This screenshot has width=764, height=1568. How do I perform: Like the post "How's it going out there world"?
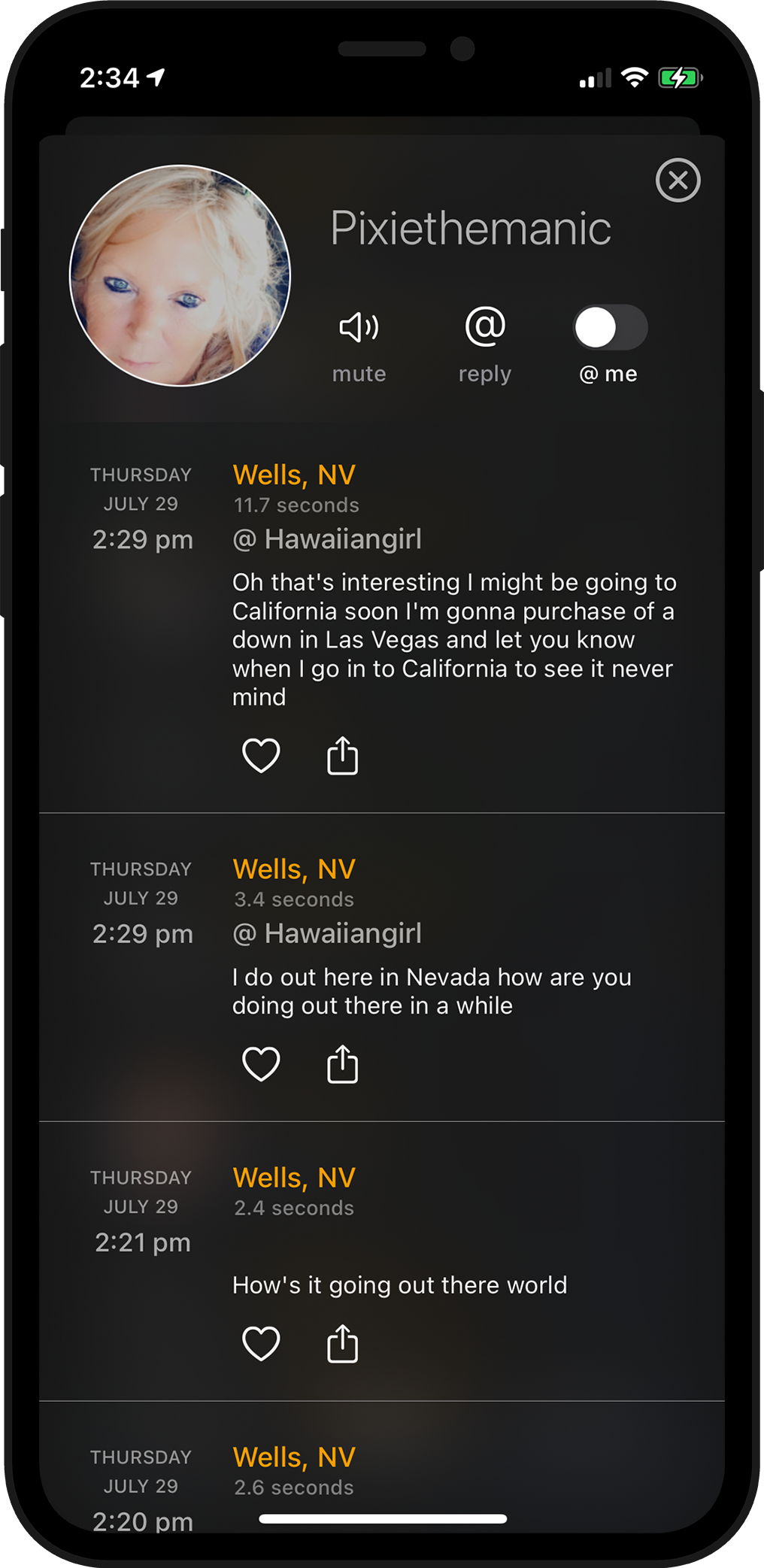tap(261, 1343)
